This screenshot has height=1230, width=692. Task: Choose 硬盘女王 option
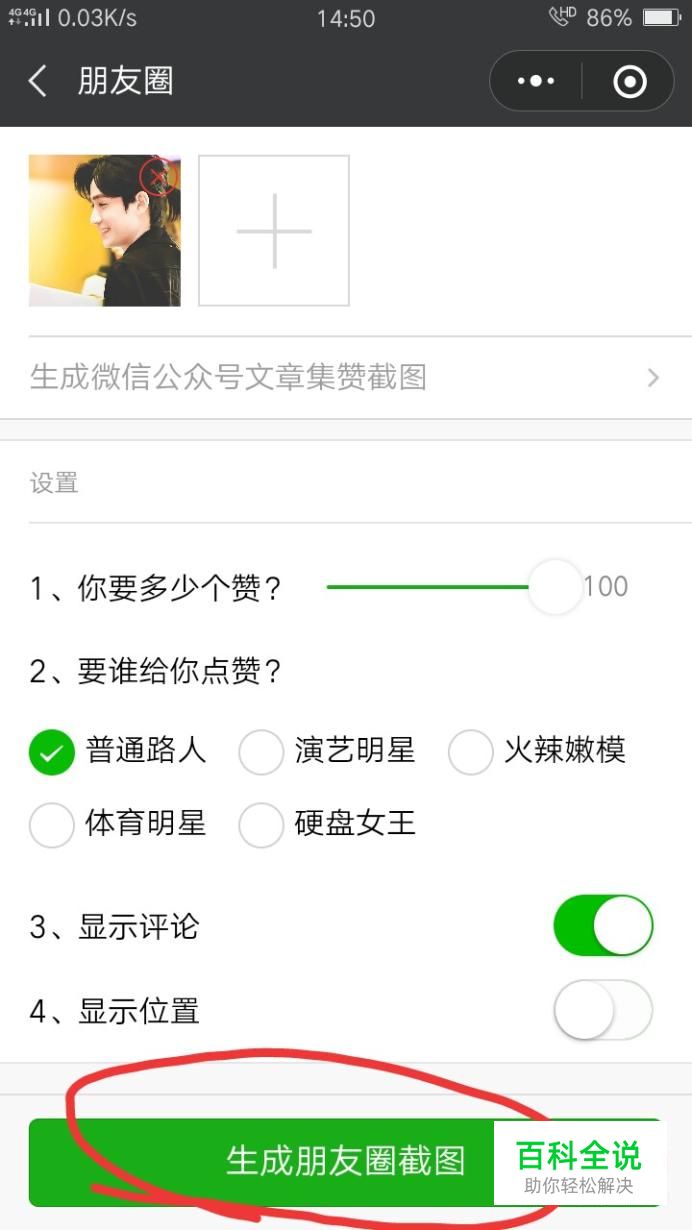(x=261, y=825)
